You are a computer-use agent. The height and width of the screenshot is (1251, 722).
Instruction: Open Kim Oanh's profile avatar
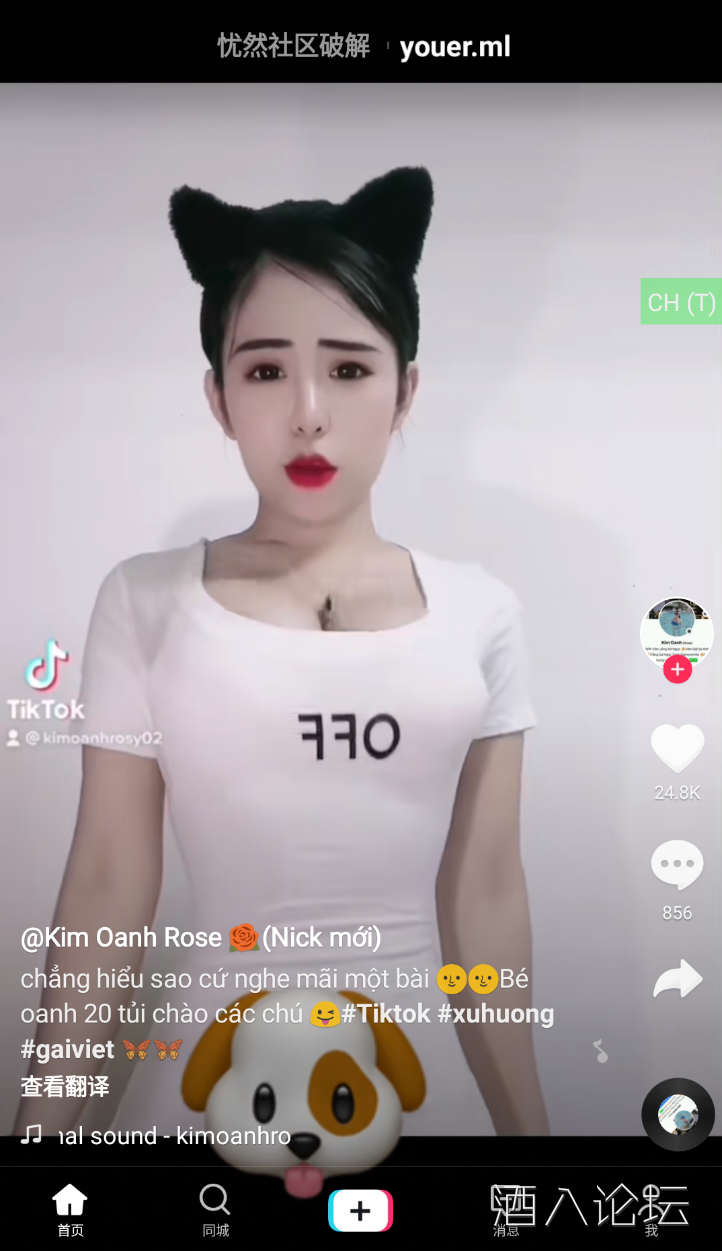tap(676, 630)
